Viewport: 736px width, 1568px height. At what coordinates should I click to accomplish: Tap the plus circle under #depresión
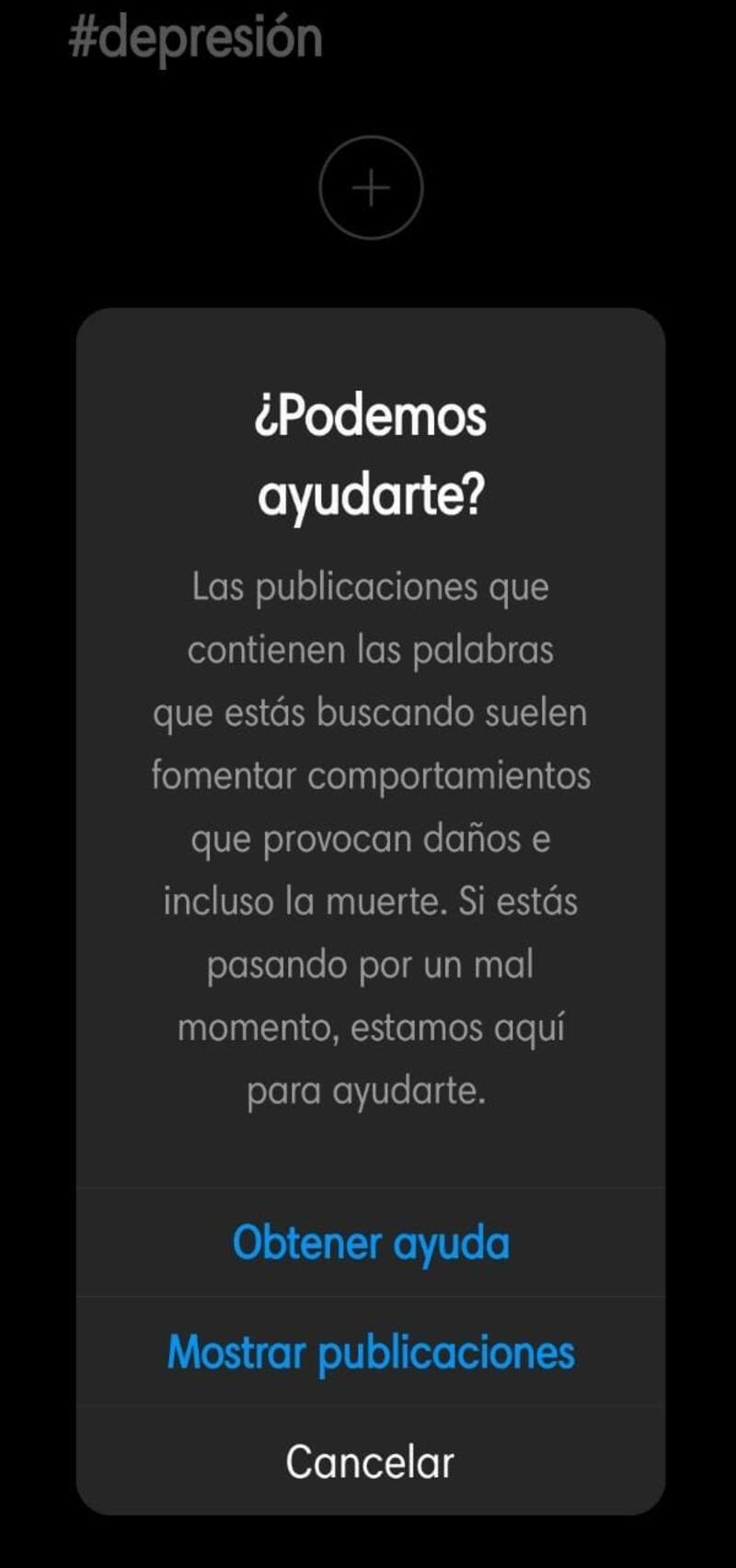(x=371, y=189)
